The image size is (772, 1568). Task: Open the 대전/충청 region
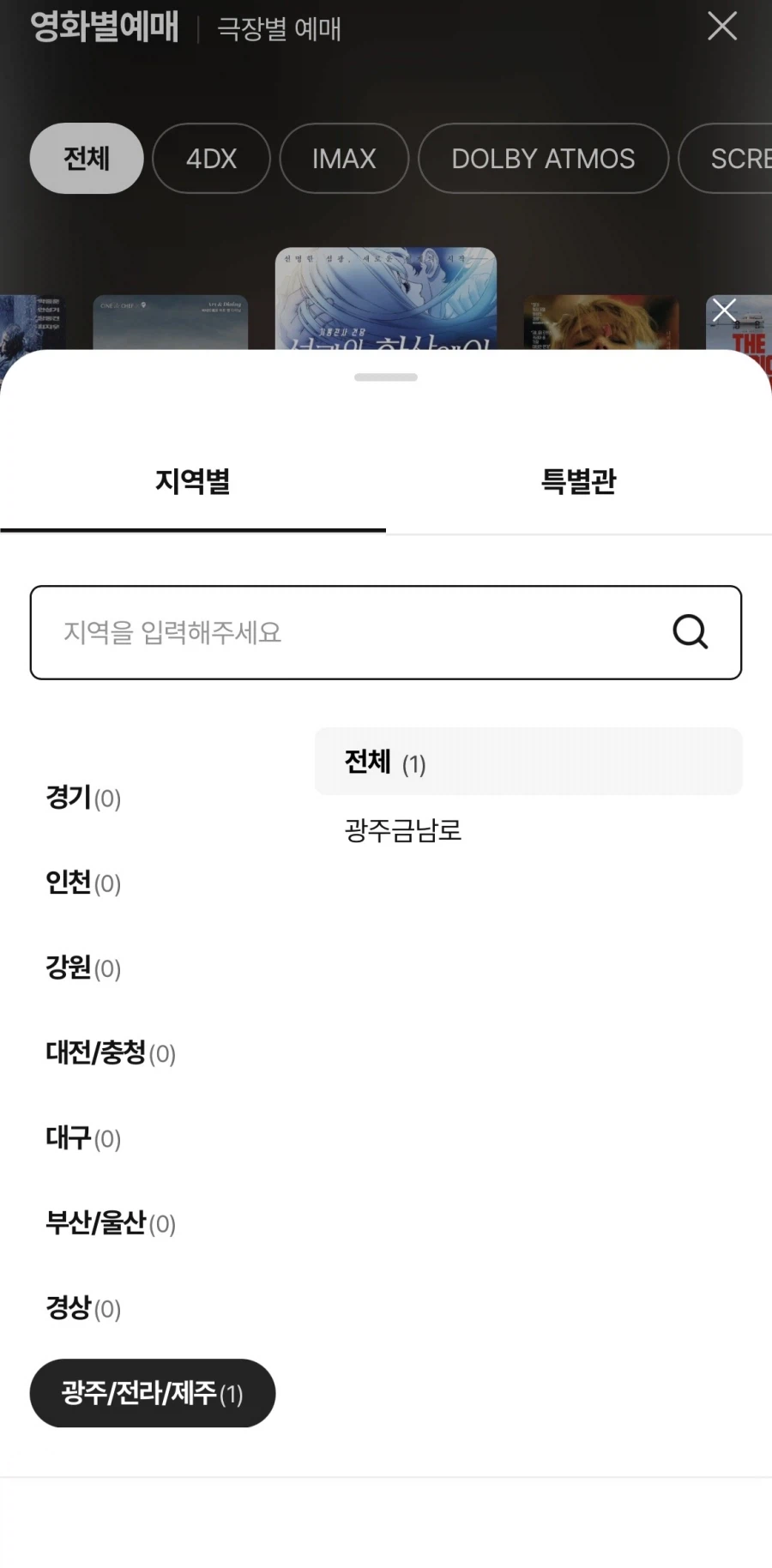(x=110, y=1053)
